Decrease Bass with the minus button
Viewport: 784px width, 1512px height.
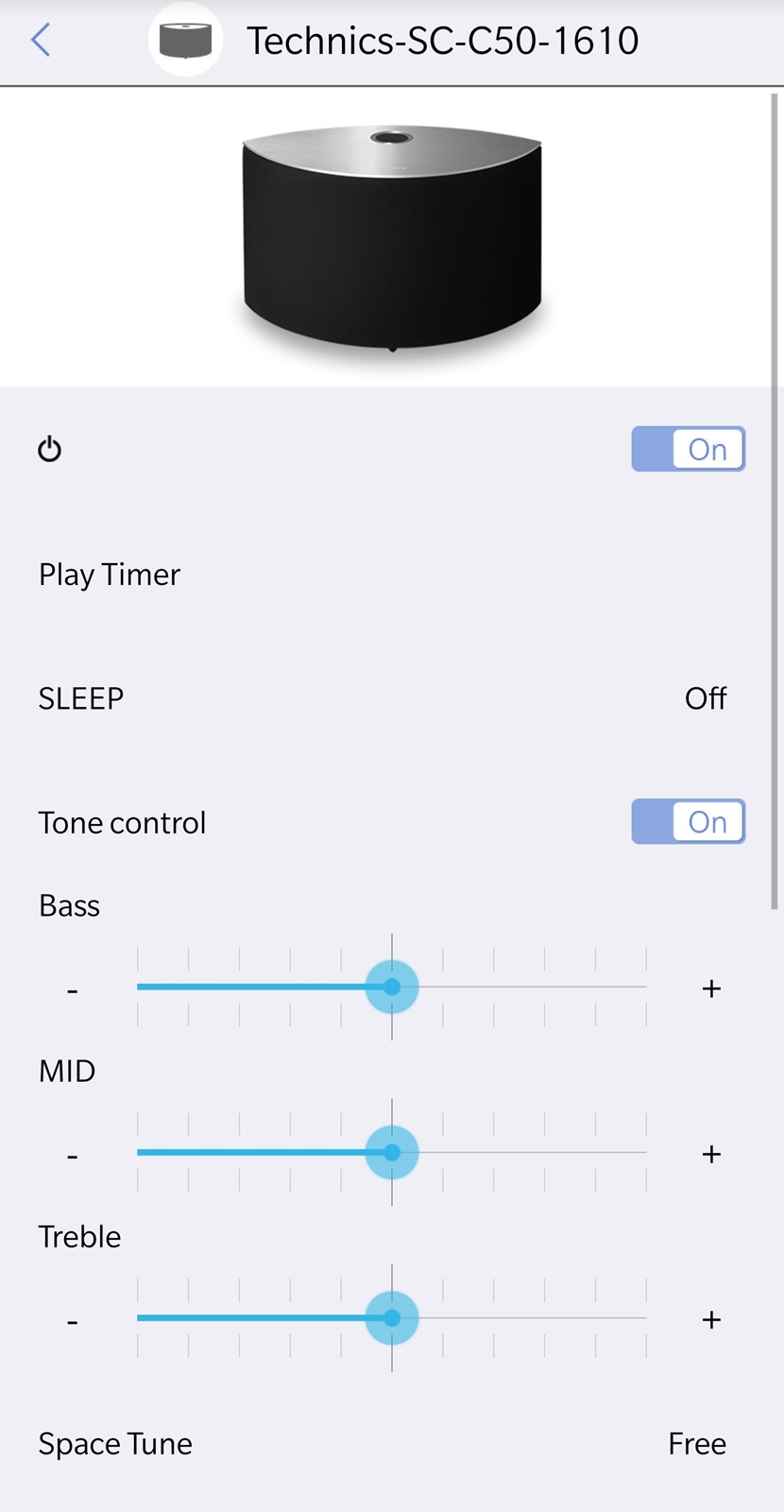[72, 989]
